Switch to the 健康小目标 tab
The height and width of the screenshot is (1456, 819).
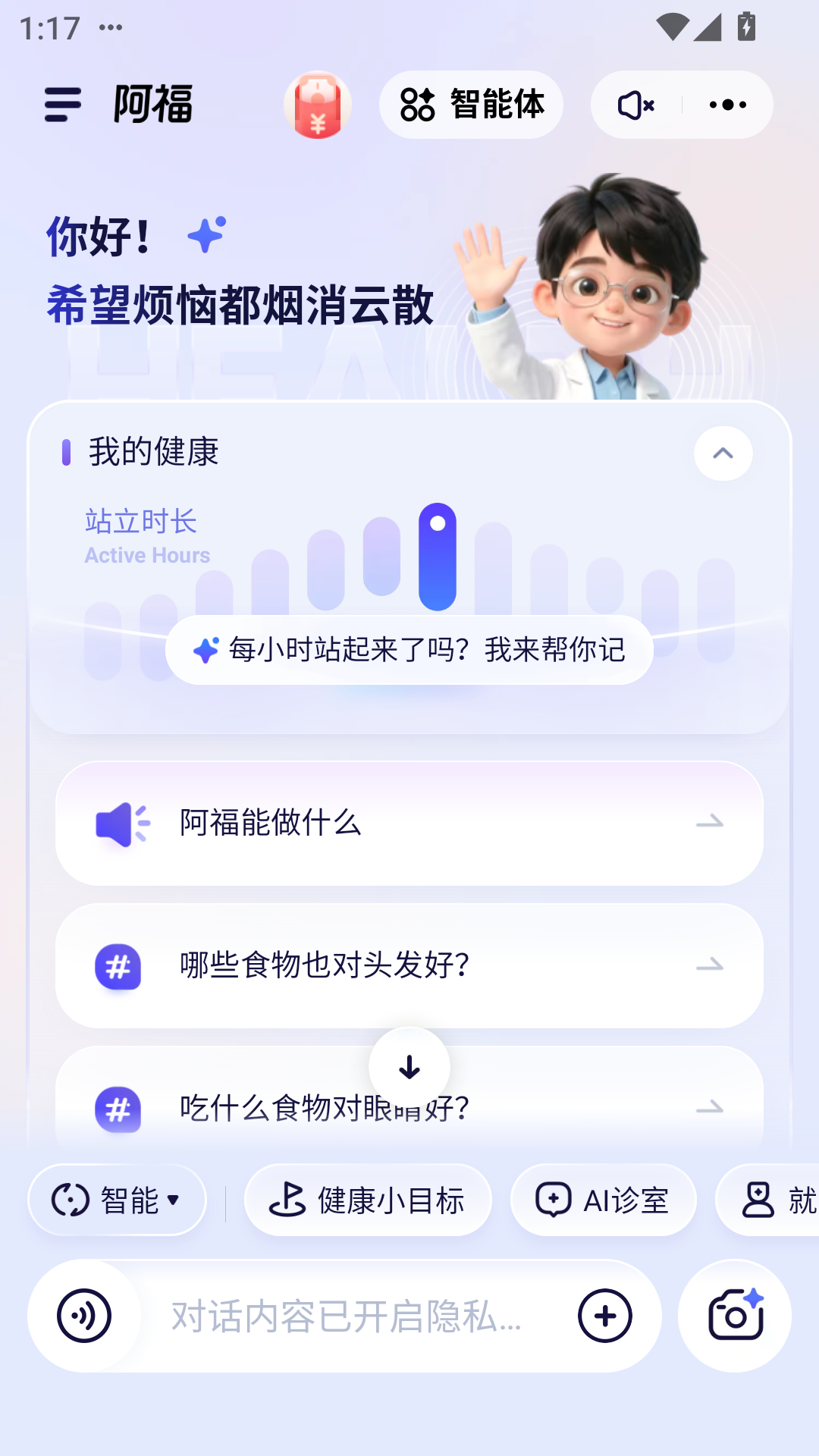367,1200
